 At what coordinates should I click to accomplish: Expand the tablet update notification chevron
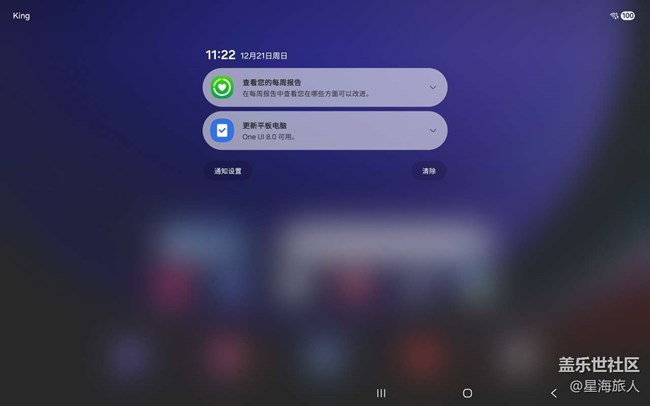pos(432,130)
